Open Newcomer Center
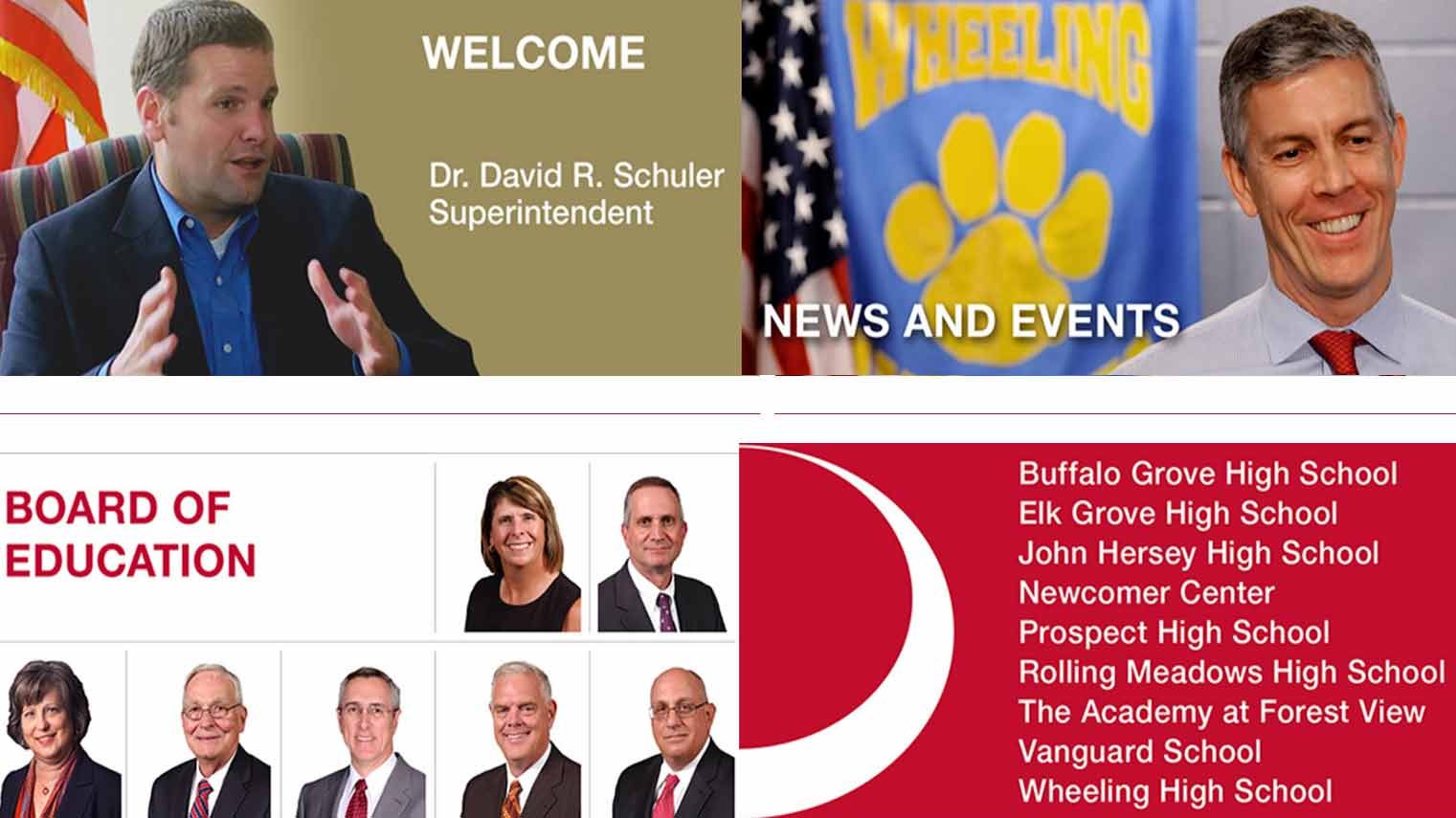This screenshot has height=818, width=1456. 1145,593
